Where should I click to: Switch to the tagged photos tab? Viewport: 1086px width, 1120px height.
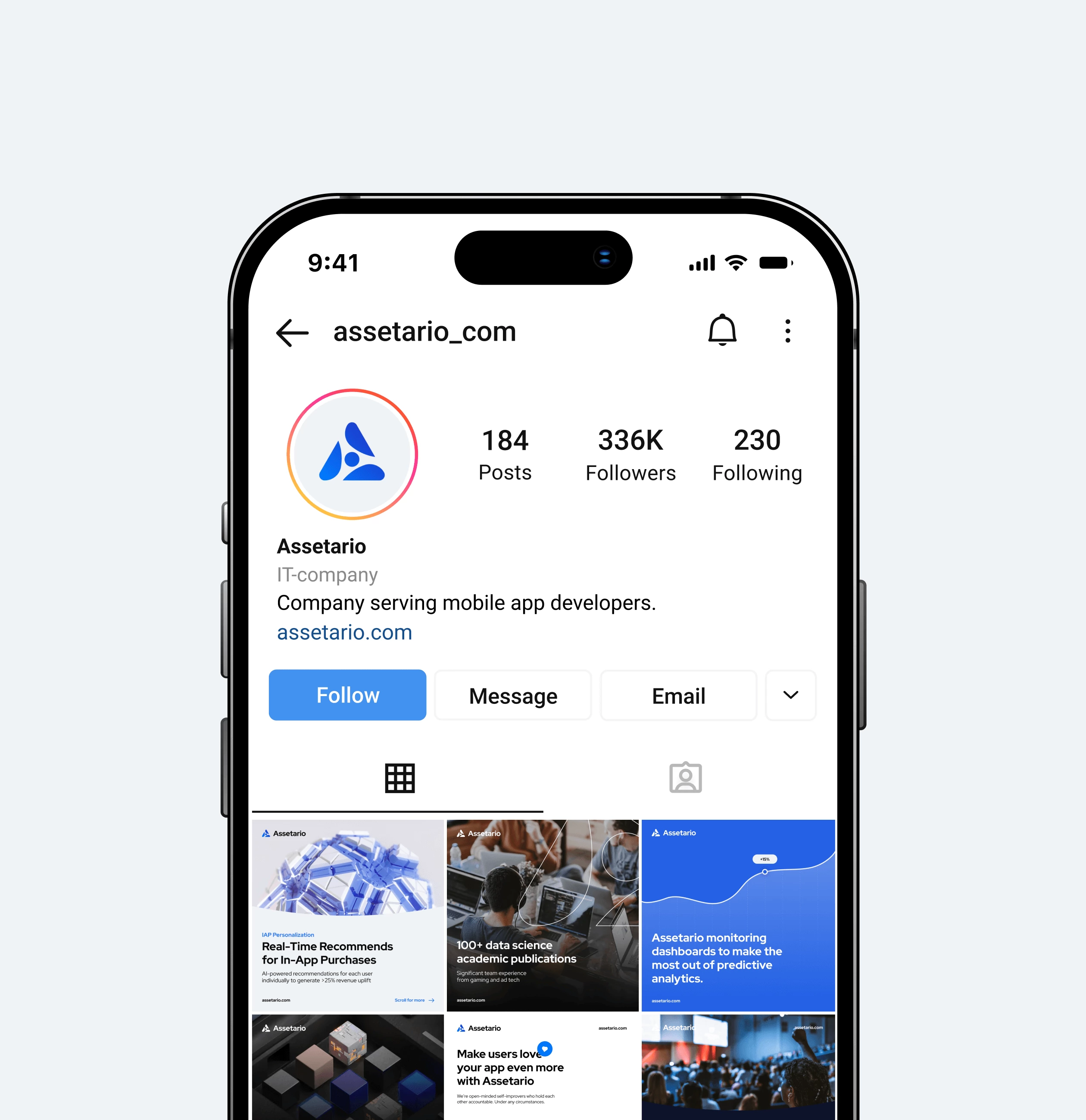pyautogui.click(x=685, y=778)
